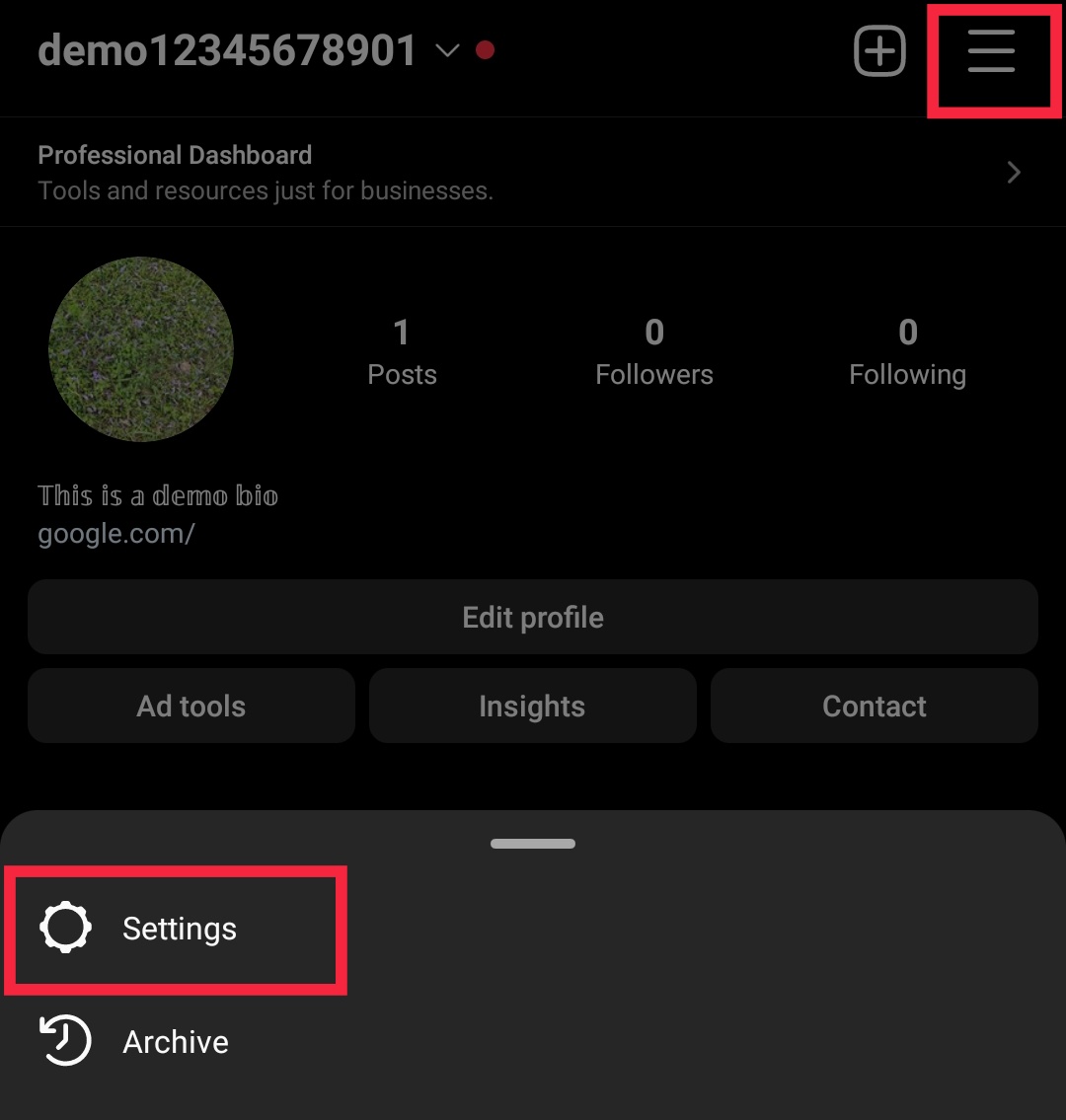Select the username demo12345678901
Screen dimensions: 1066x1120
click(x=225, y=50)
